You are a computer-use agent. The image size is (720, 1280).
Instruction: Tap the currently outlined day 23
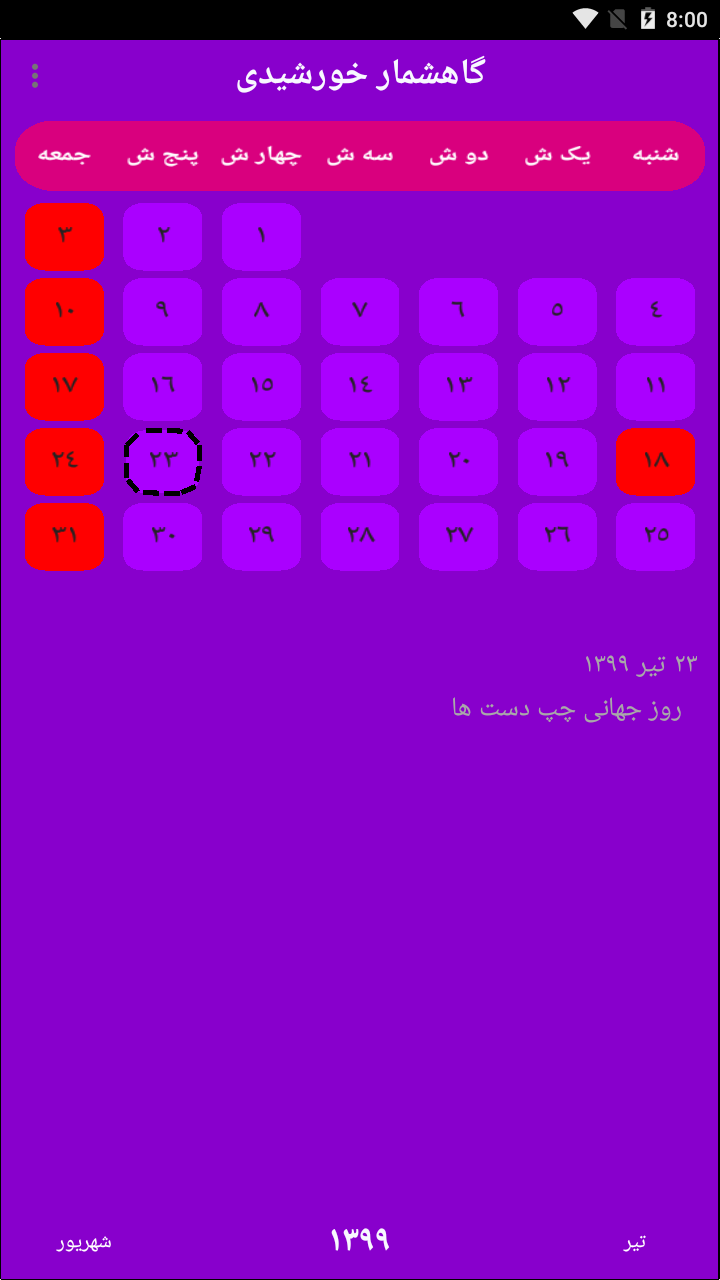(x=163, y=461)
